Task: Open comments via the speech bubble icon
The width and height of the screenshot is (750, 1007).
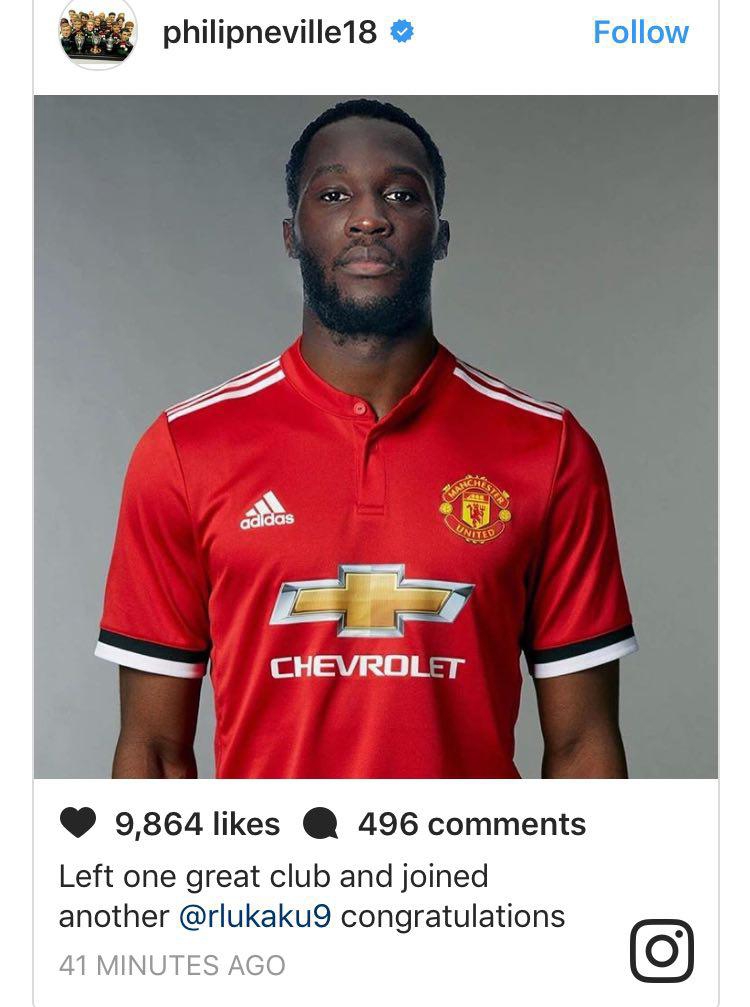Action: 320,824
